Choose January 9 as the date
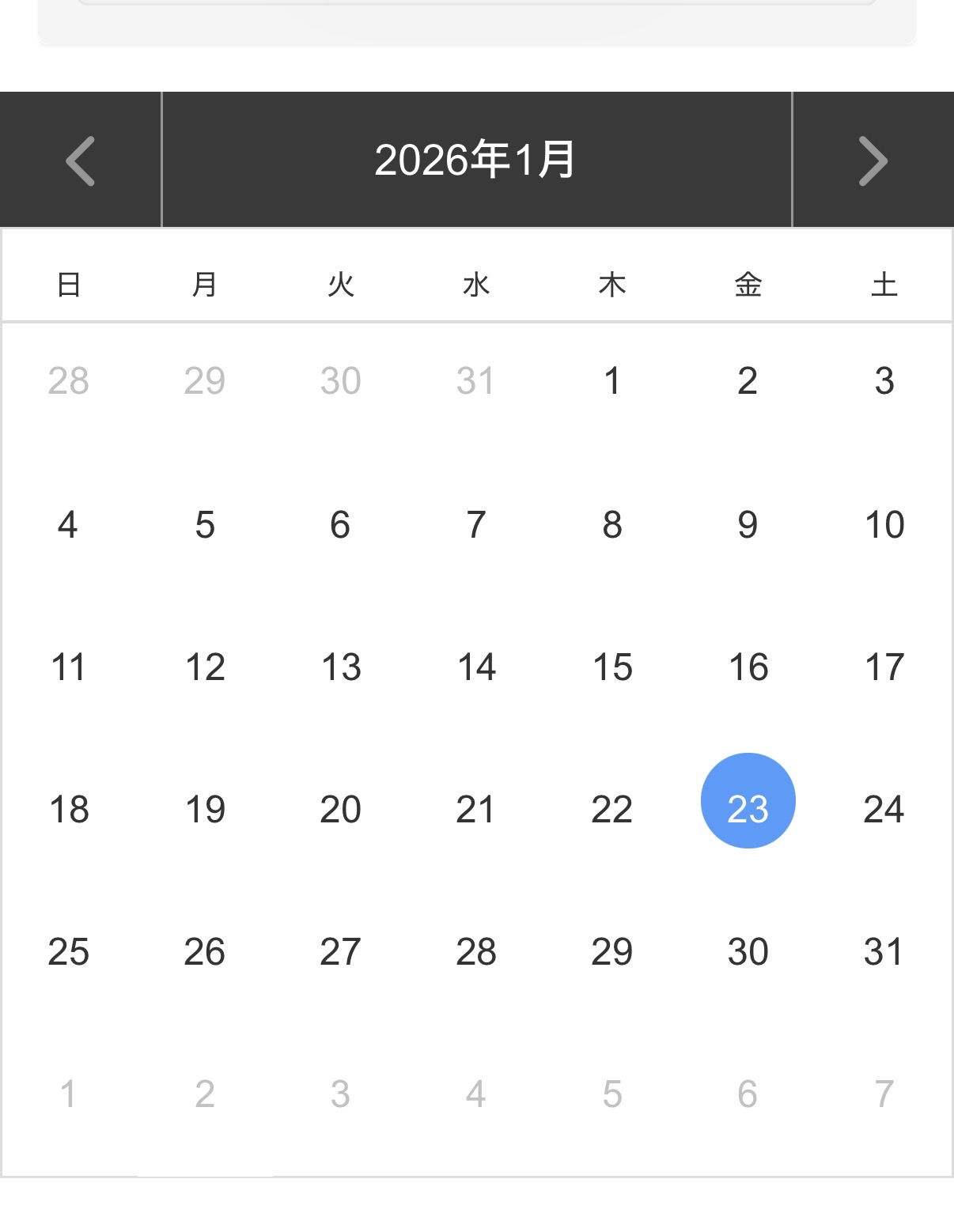 coord(748,525)
